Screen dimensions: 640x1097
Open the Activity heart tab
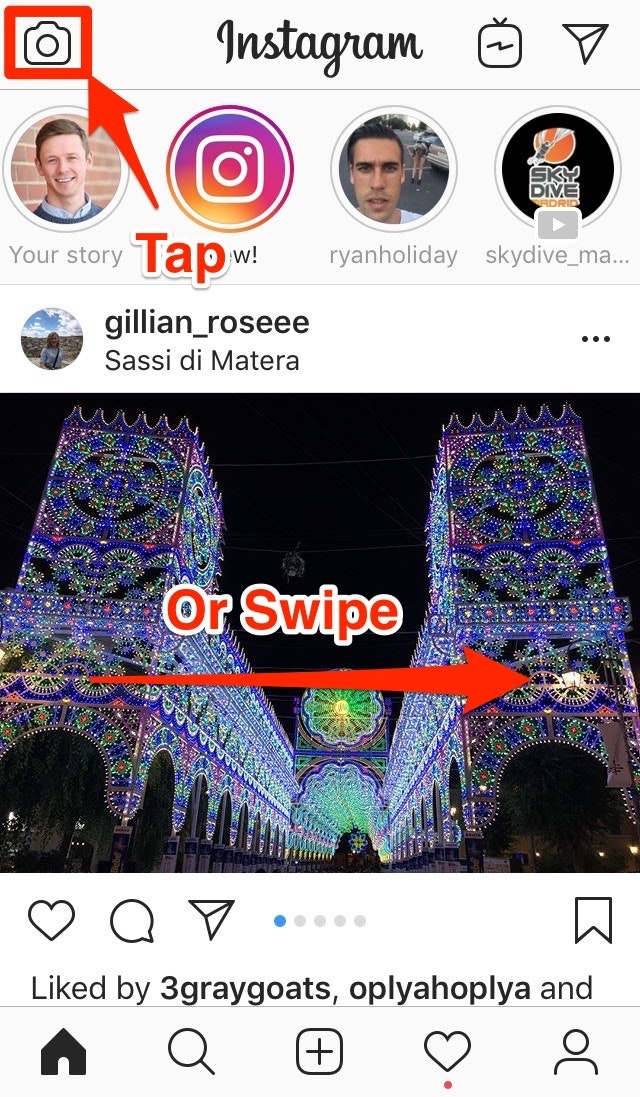447,1053
